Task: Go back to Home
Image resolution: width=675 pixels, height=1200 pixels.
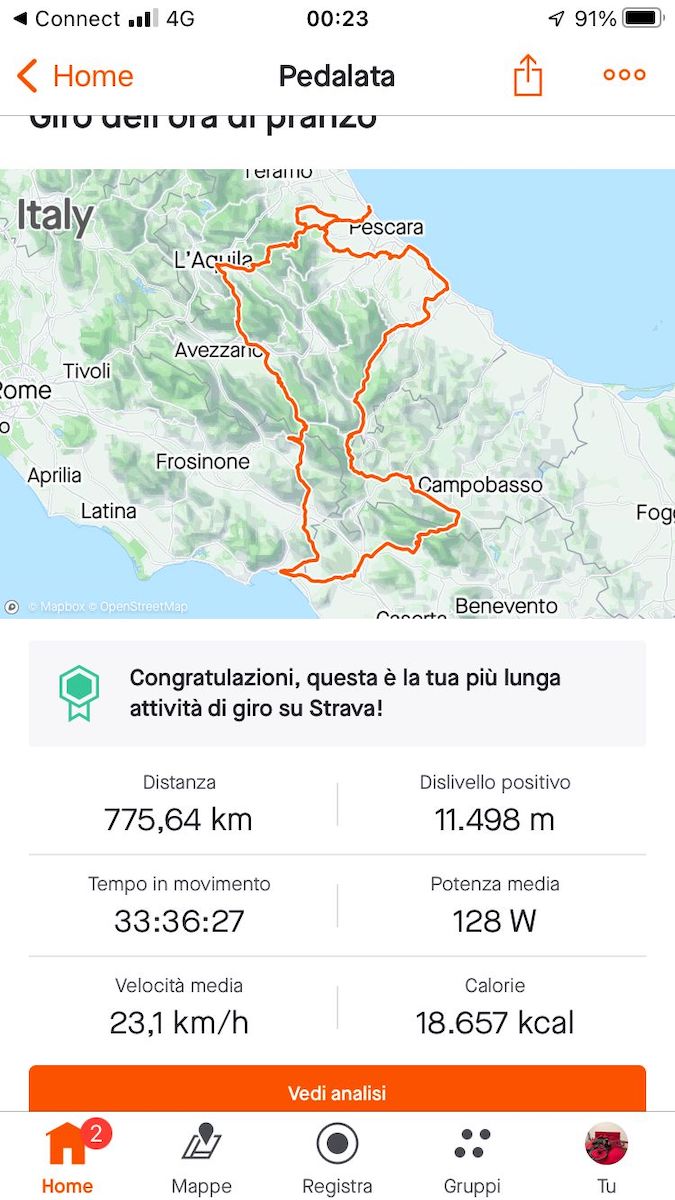Action: [75, 76]
